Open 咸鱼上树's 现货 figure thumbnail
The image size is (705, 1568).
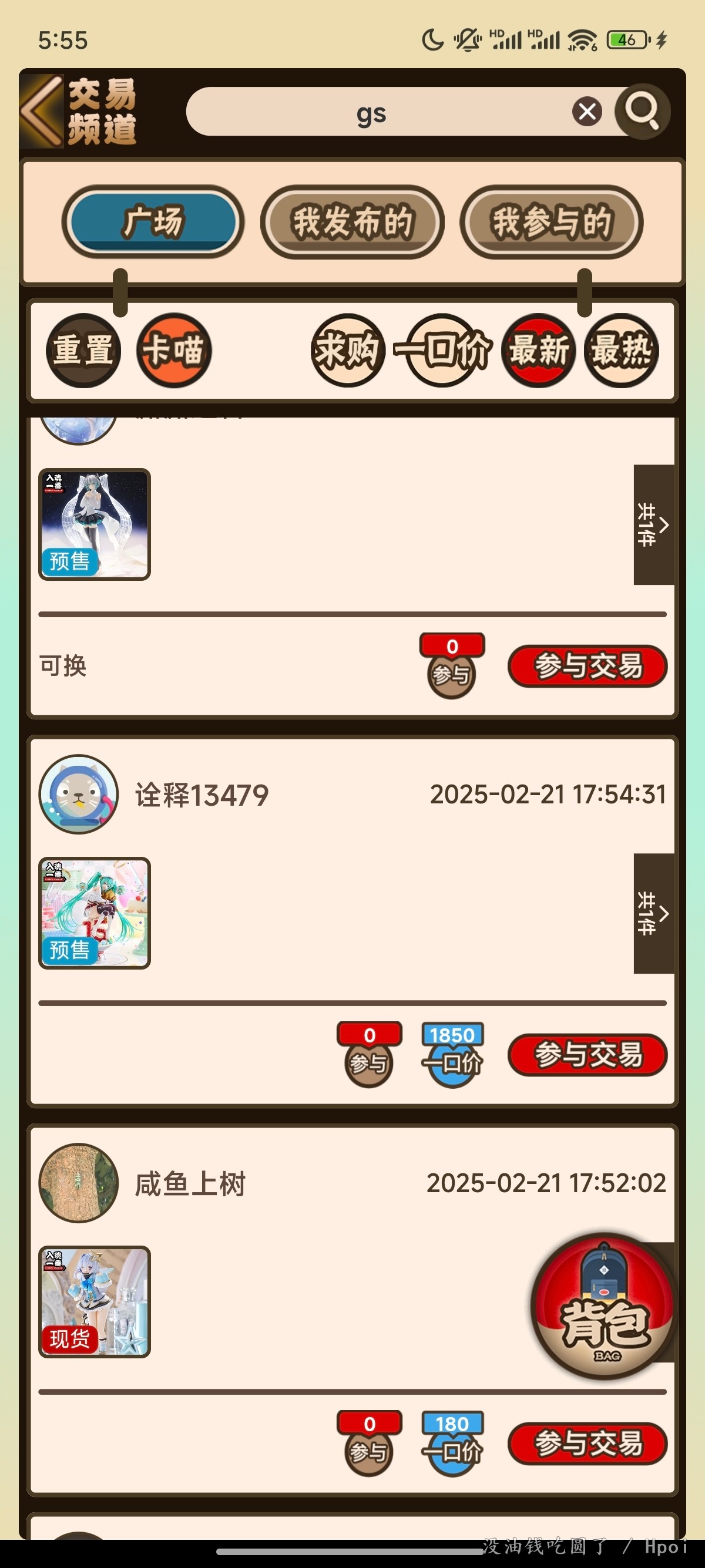(x=95, y=1301)
